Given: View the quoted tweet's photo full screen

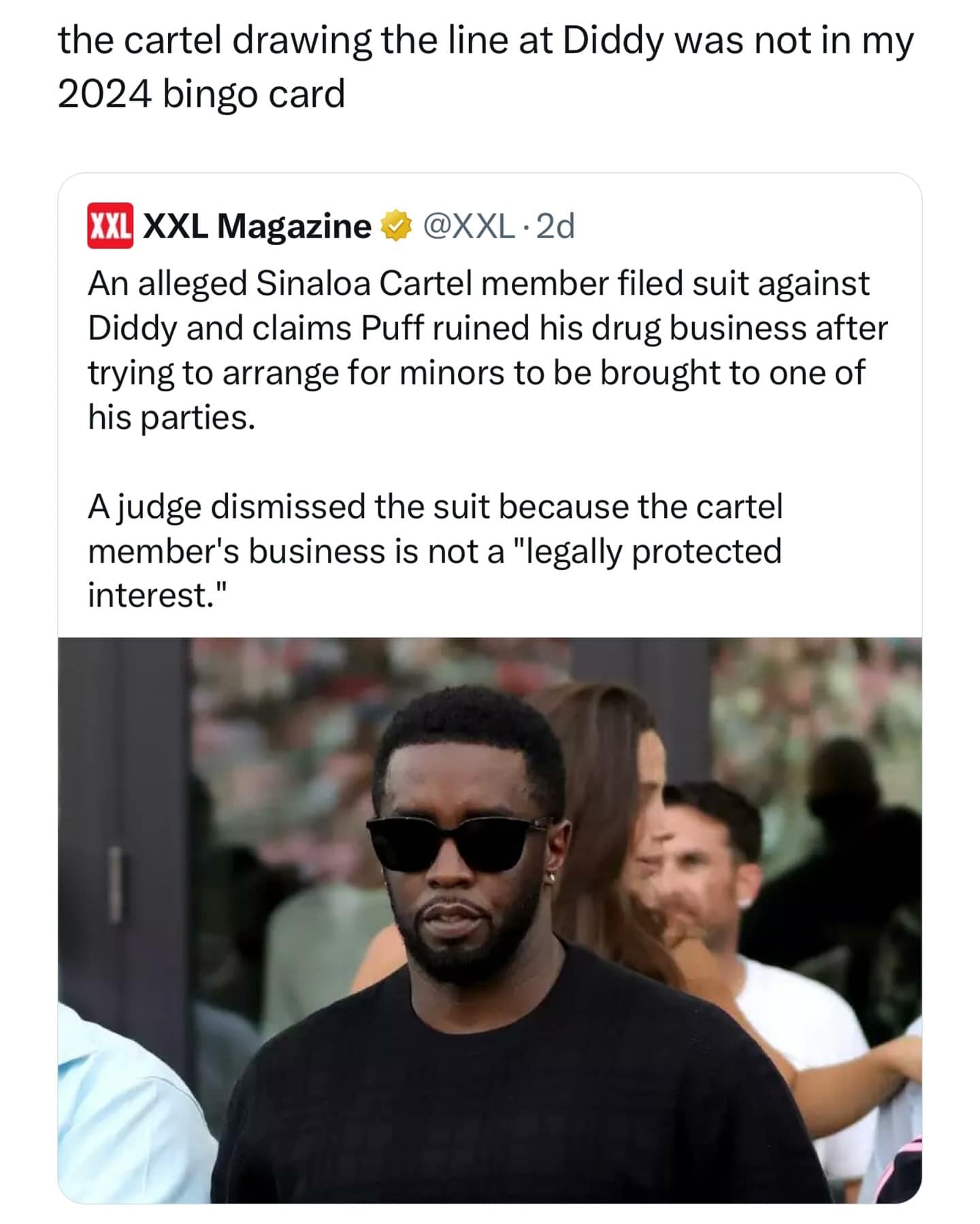Looking at the screenshot, I should (x=489, y=919).
